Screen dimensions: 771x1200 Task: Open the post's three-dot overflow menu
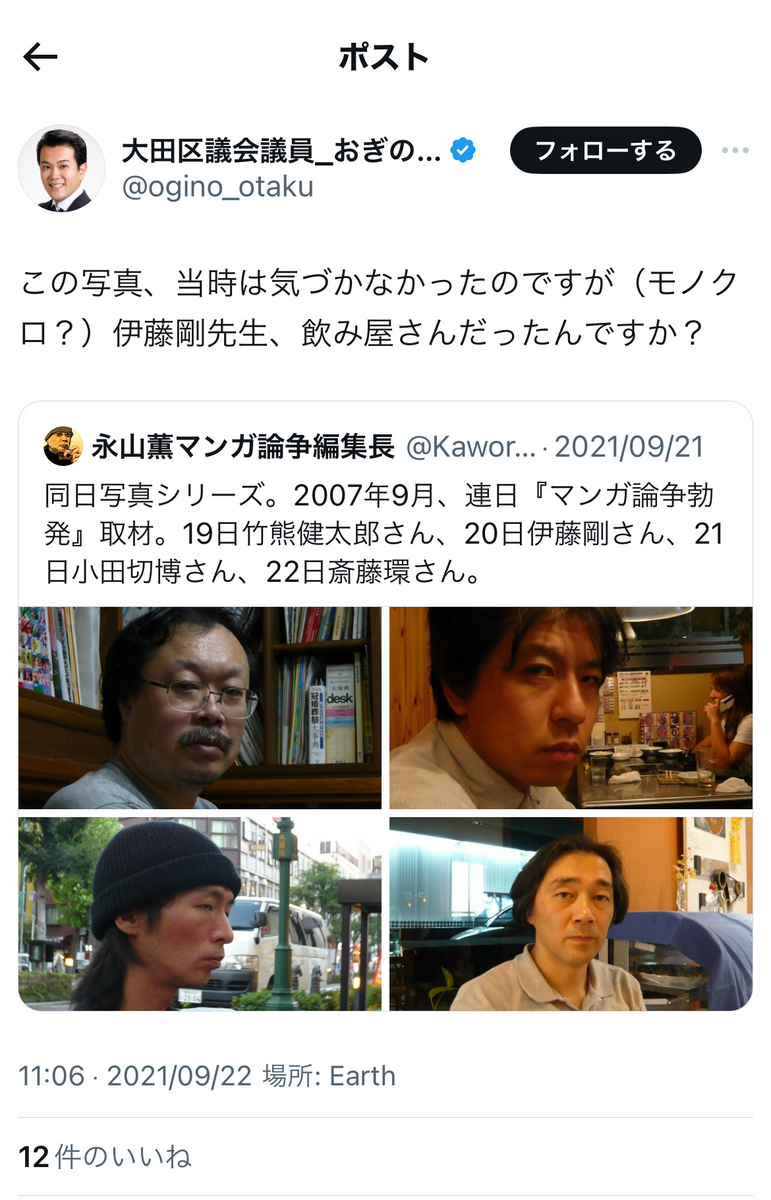coord(735,151)
